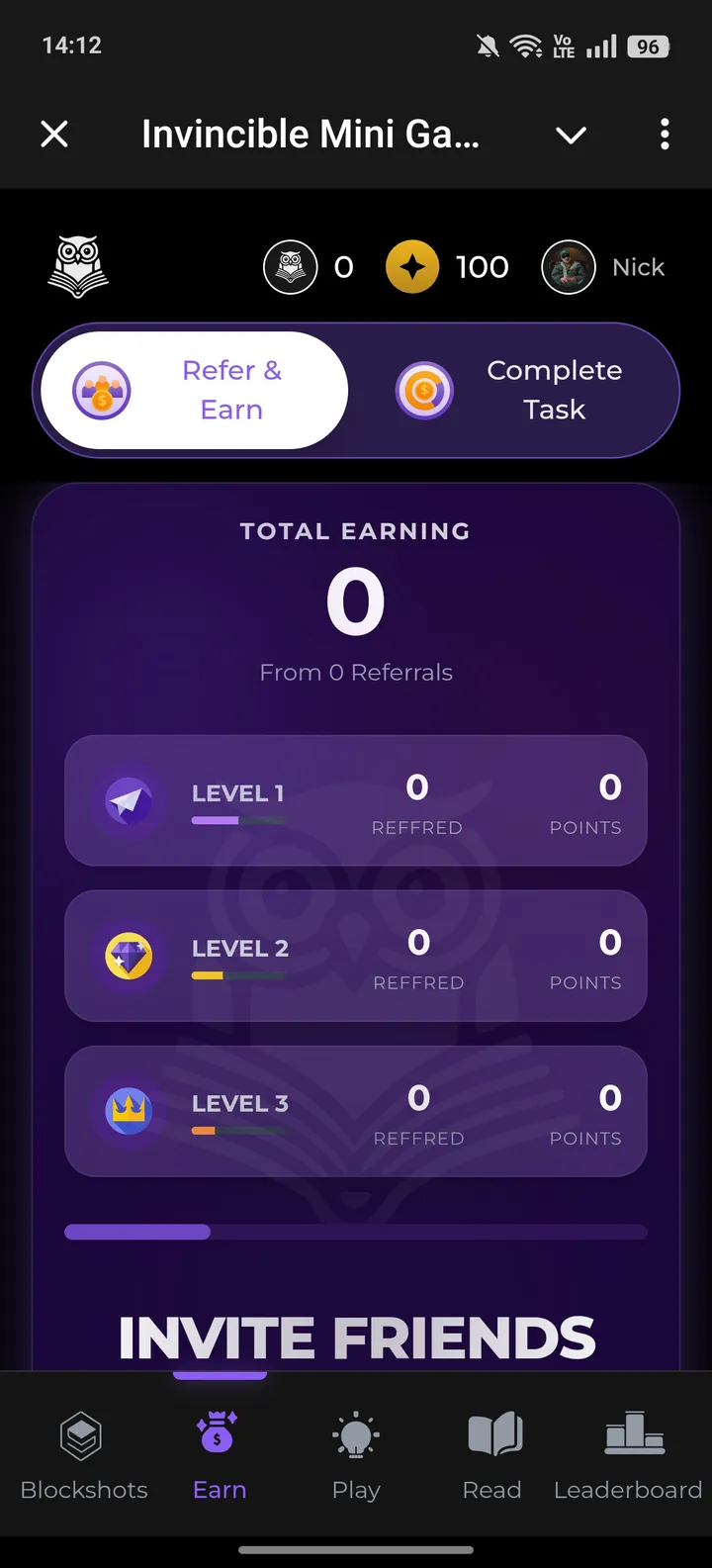The image size is (712, 1568).
Task: View the Leaderboard tab
Action: (629, 1455)
